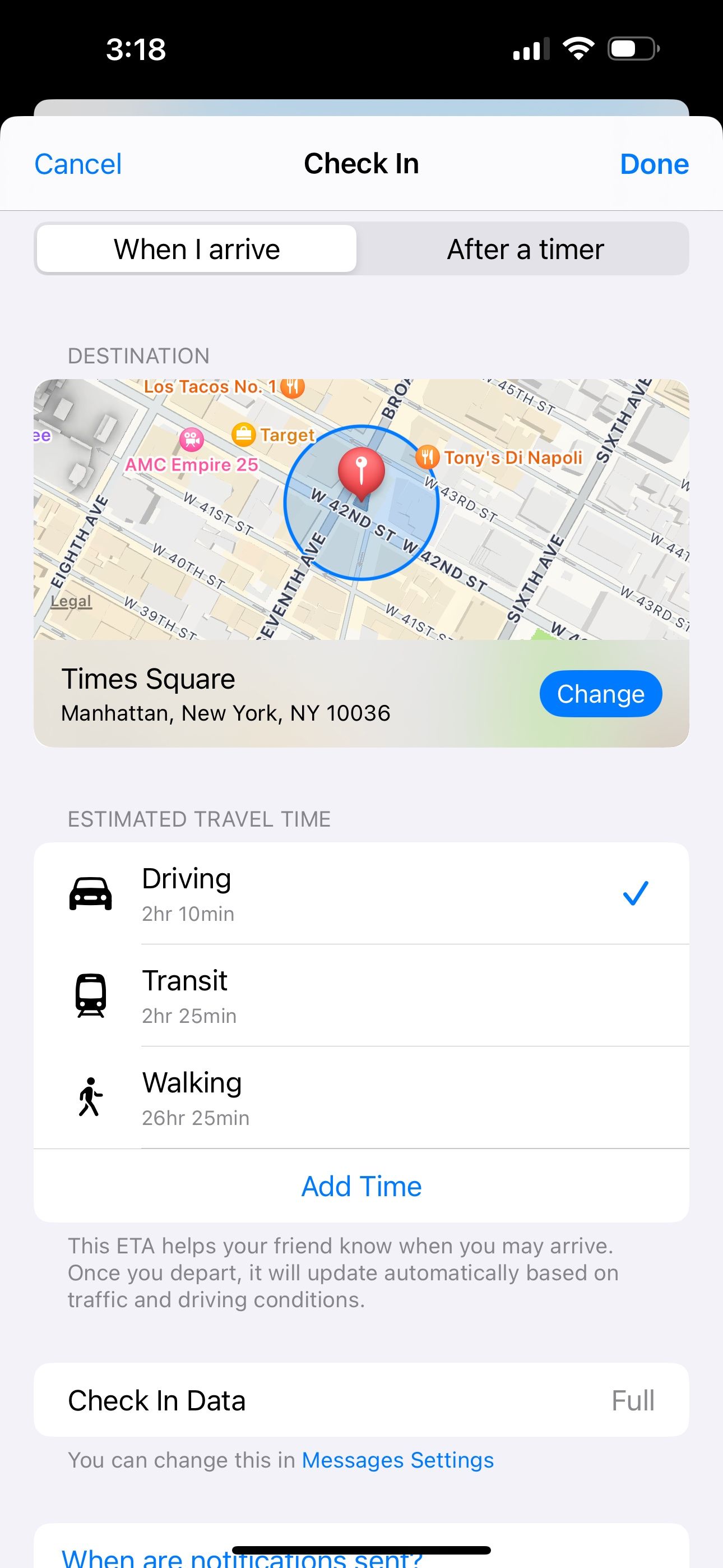
Task: Switch to the 'When I arrive' tab
Action: point(197,248)
